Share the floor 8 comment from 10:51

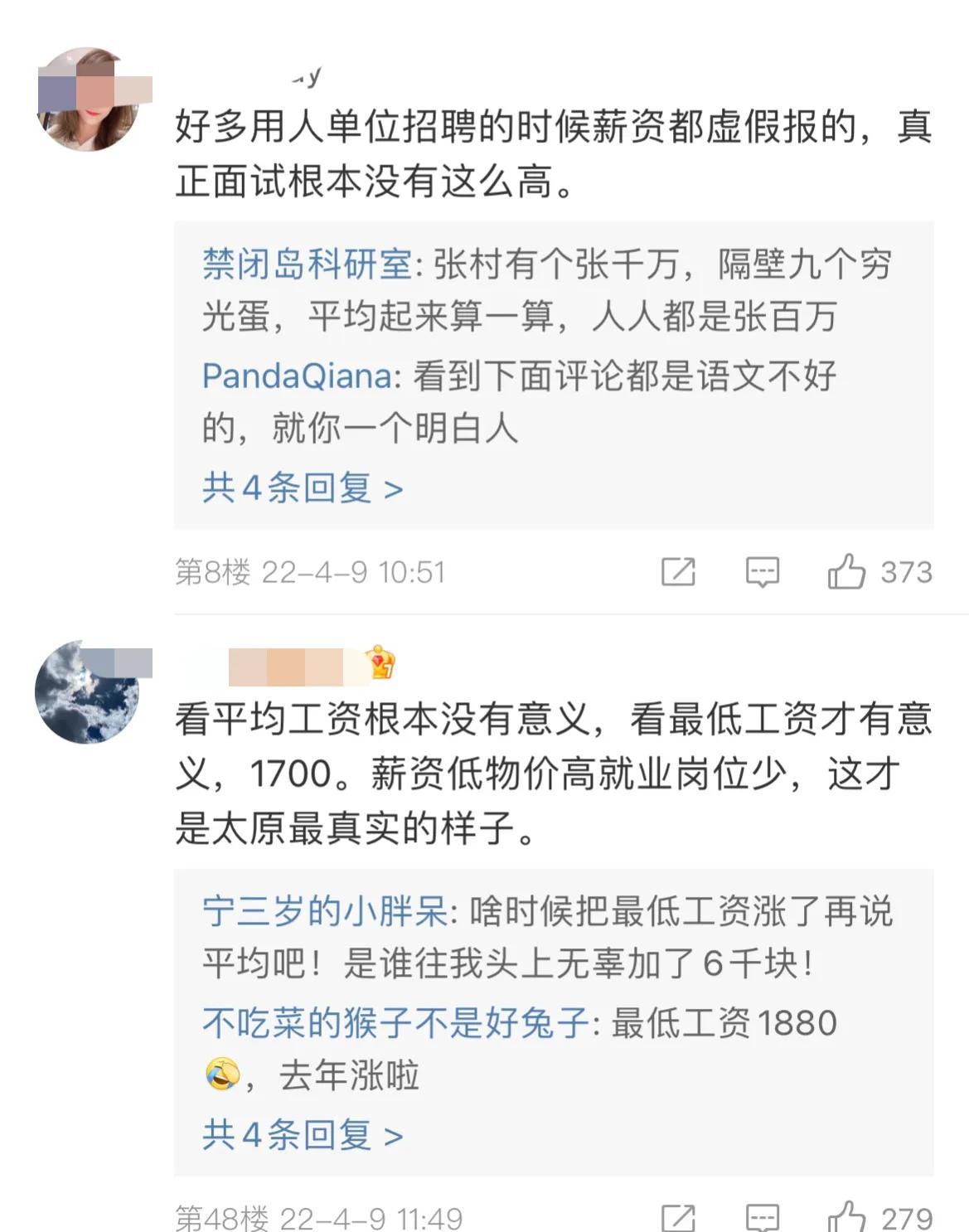(678, 571)
